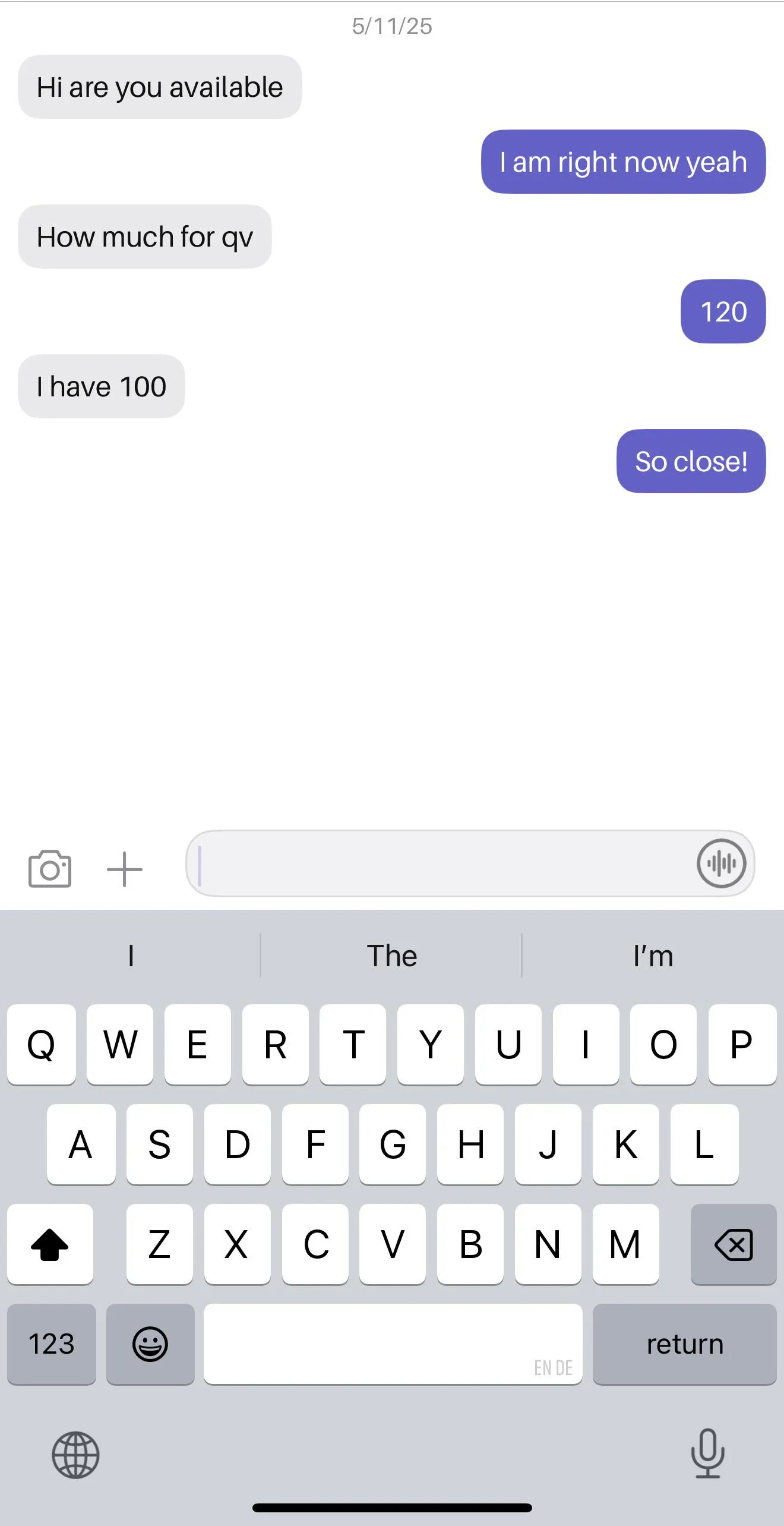Screen dimensions: 784x1526
Task: Record a voice message with waveform icon
Action: [721, 863]
